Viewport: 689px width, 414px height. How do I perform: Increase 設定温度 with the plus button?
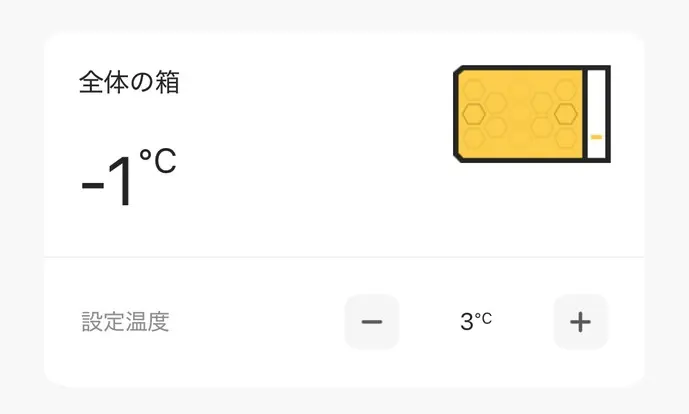[580, 322]
